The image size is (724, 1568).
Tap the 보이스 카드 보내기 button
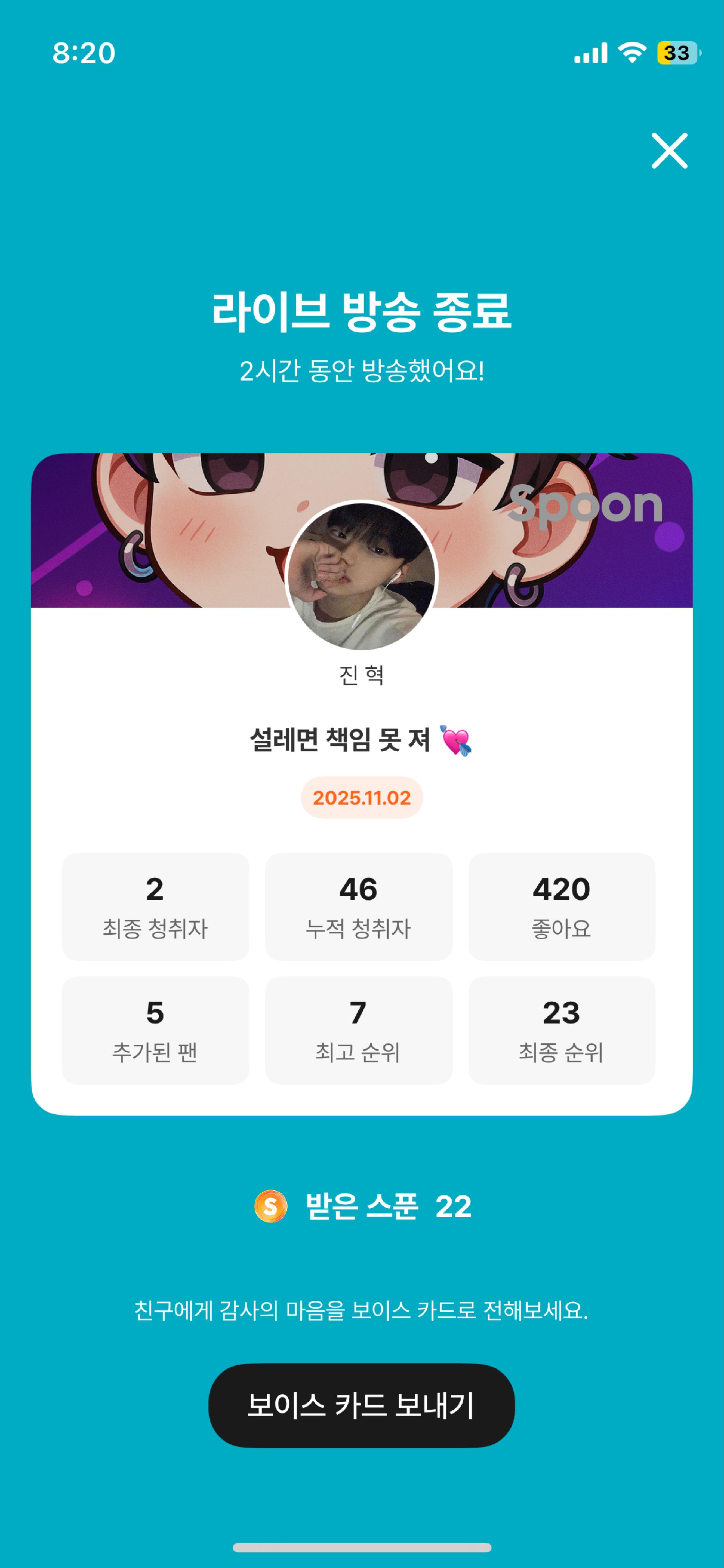coord(361,1405)
